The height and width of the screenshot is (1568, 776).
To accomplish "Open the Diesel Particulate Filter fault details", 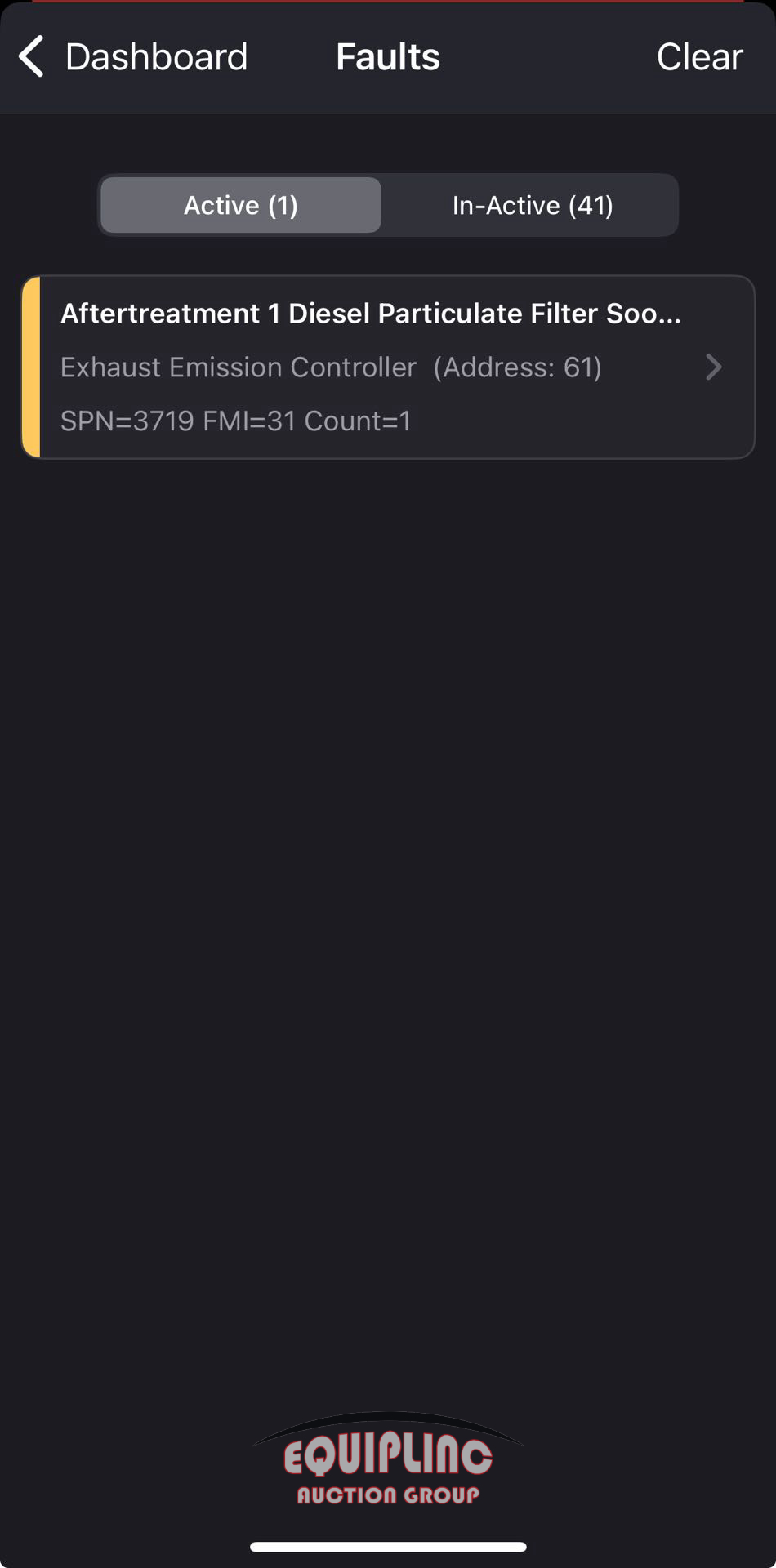I will click(388, 367).
